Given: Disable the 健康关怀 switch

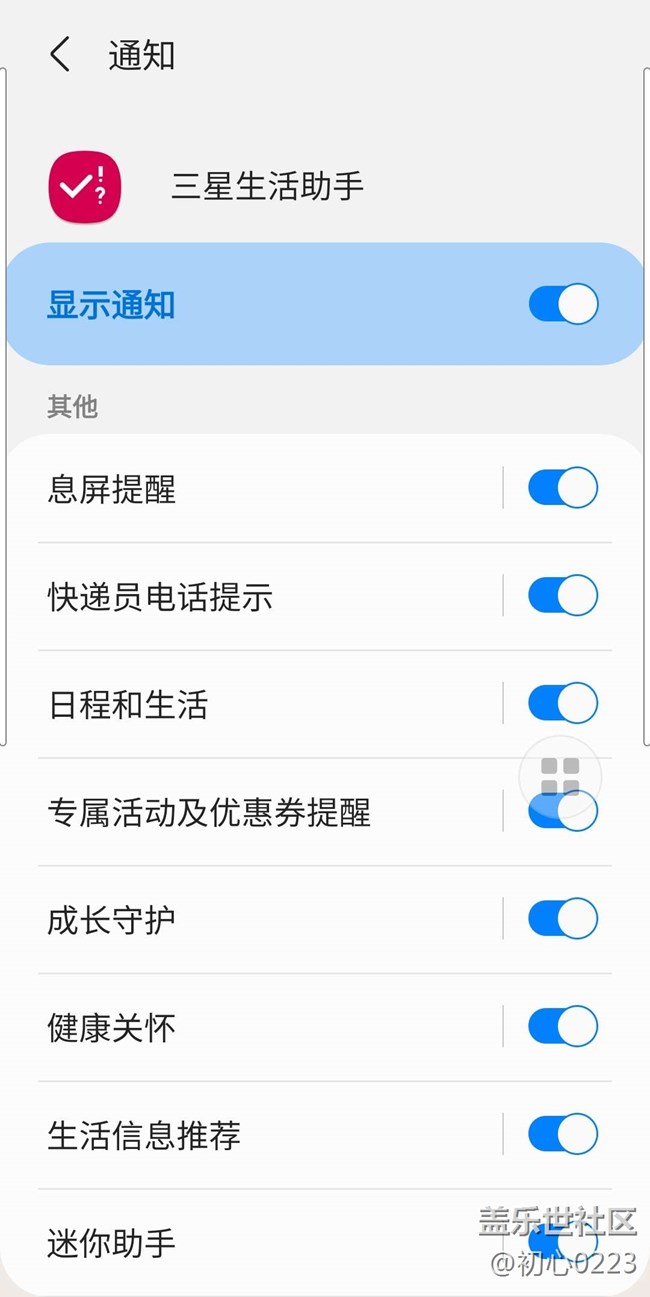Looking at the screenshot, I should click(x=563, y=1027).
